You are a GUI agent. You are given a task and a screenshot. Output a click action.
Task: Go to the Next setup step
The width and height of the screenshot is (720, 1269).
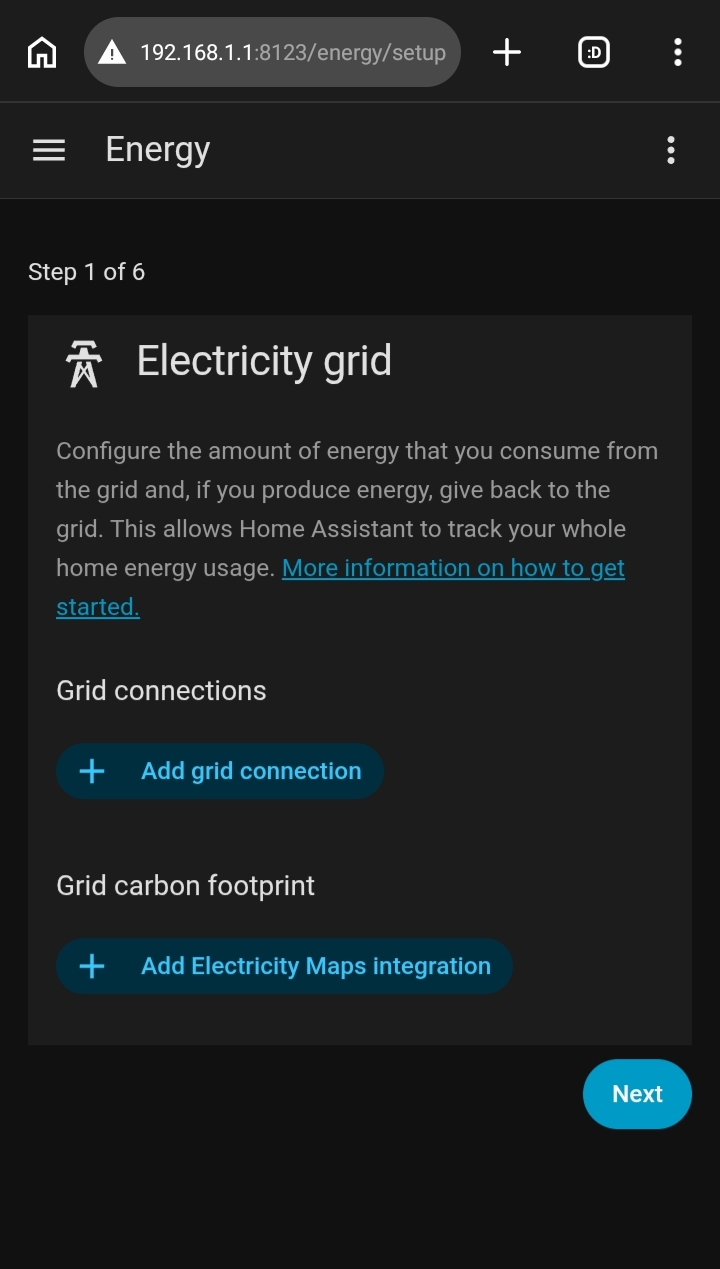coord(637,1094)
